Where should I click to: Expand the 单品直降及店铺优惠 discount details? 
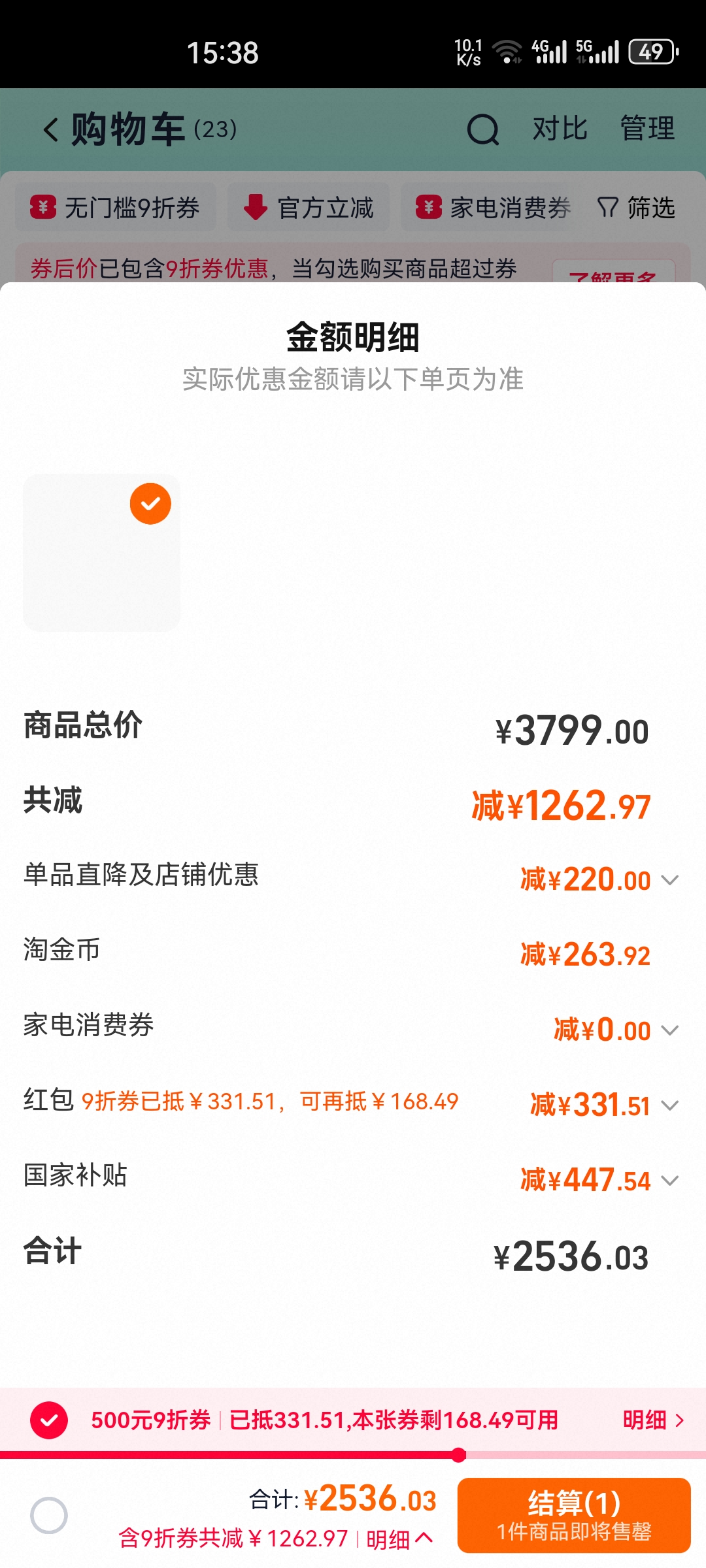pyautogui.click(x=669, y=879)
